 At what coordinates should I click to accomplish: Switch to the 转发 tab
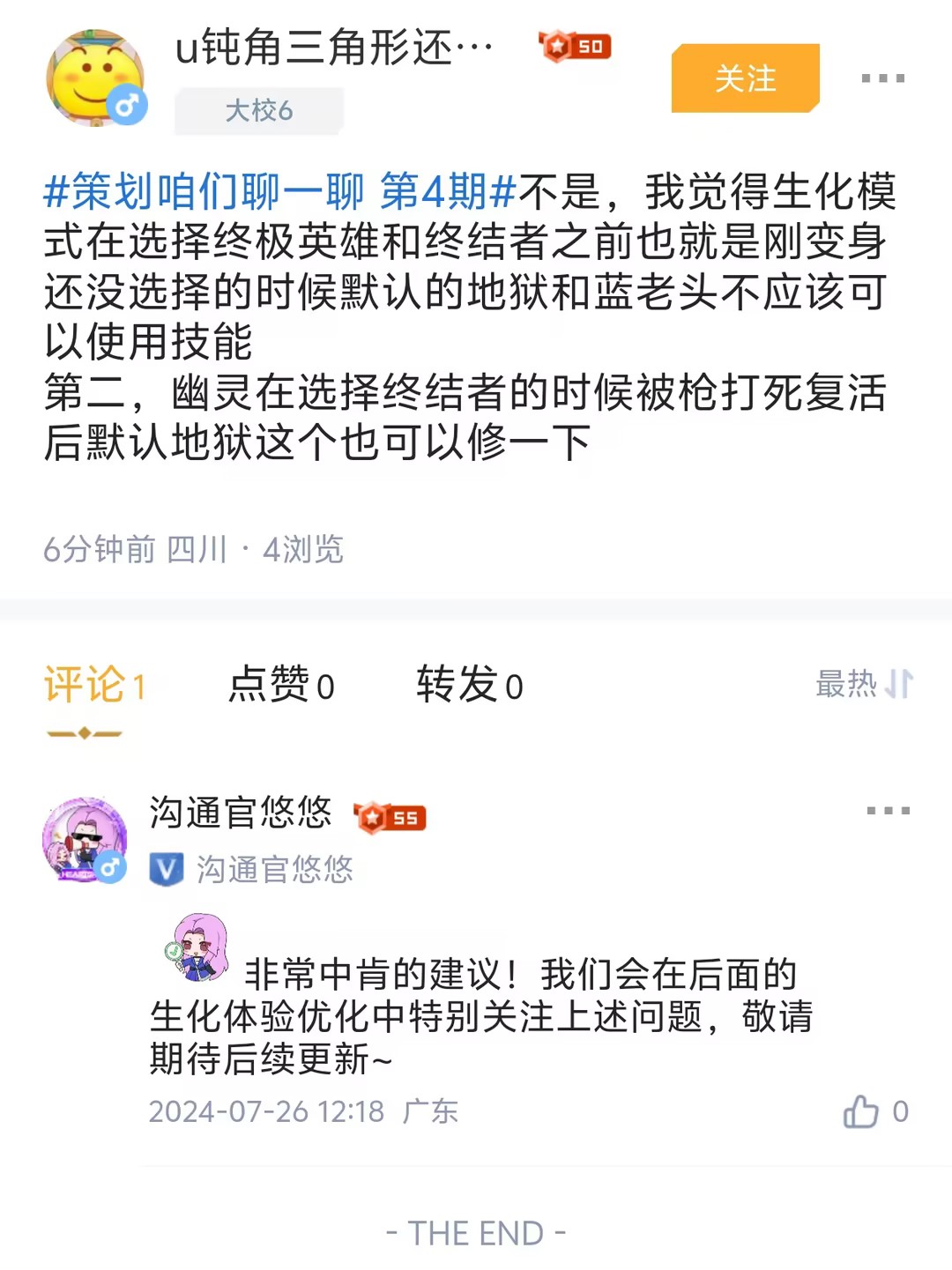point(469,686)
